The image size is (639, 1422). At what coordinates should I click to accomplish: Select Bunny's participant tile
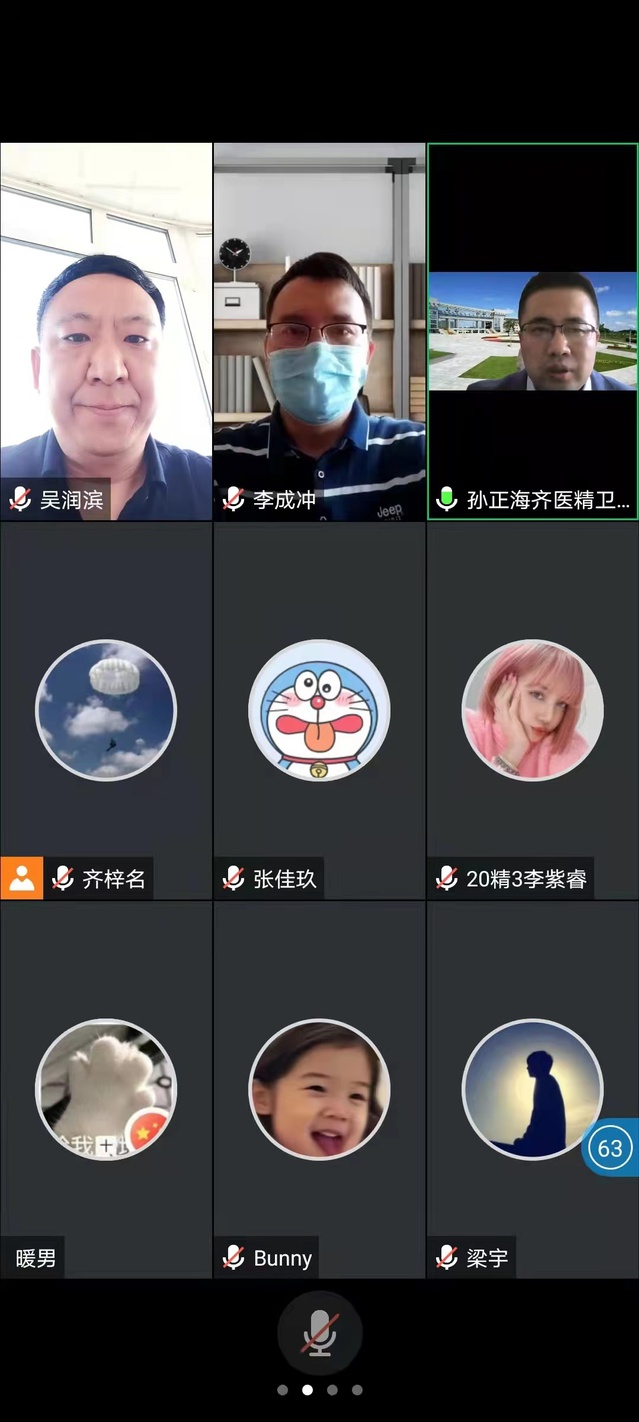[x=319, y=1090]
